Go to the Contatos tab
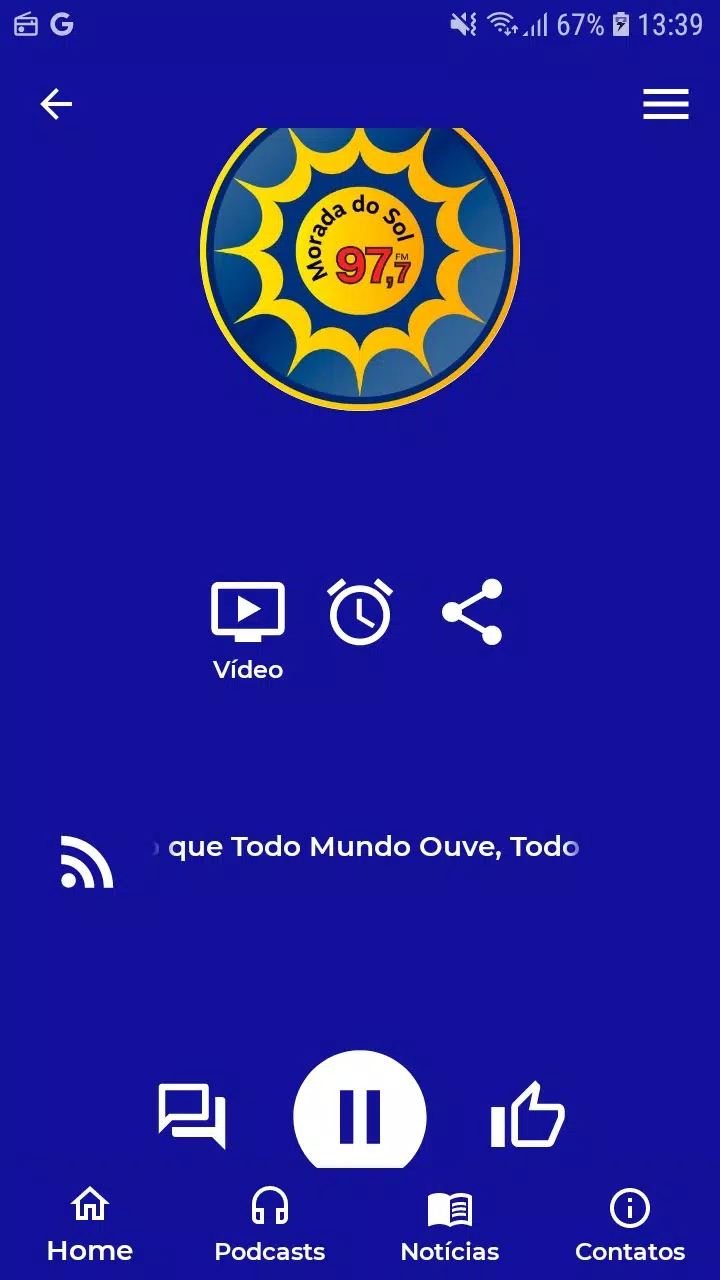The image size is (720, 1280). (x=630, y=1225)
